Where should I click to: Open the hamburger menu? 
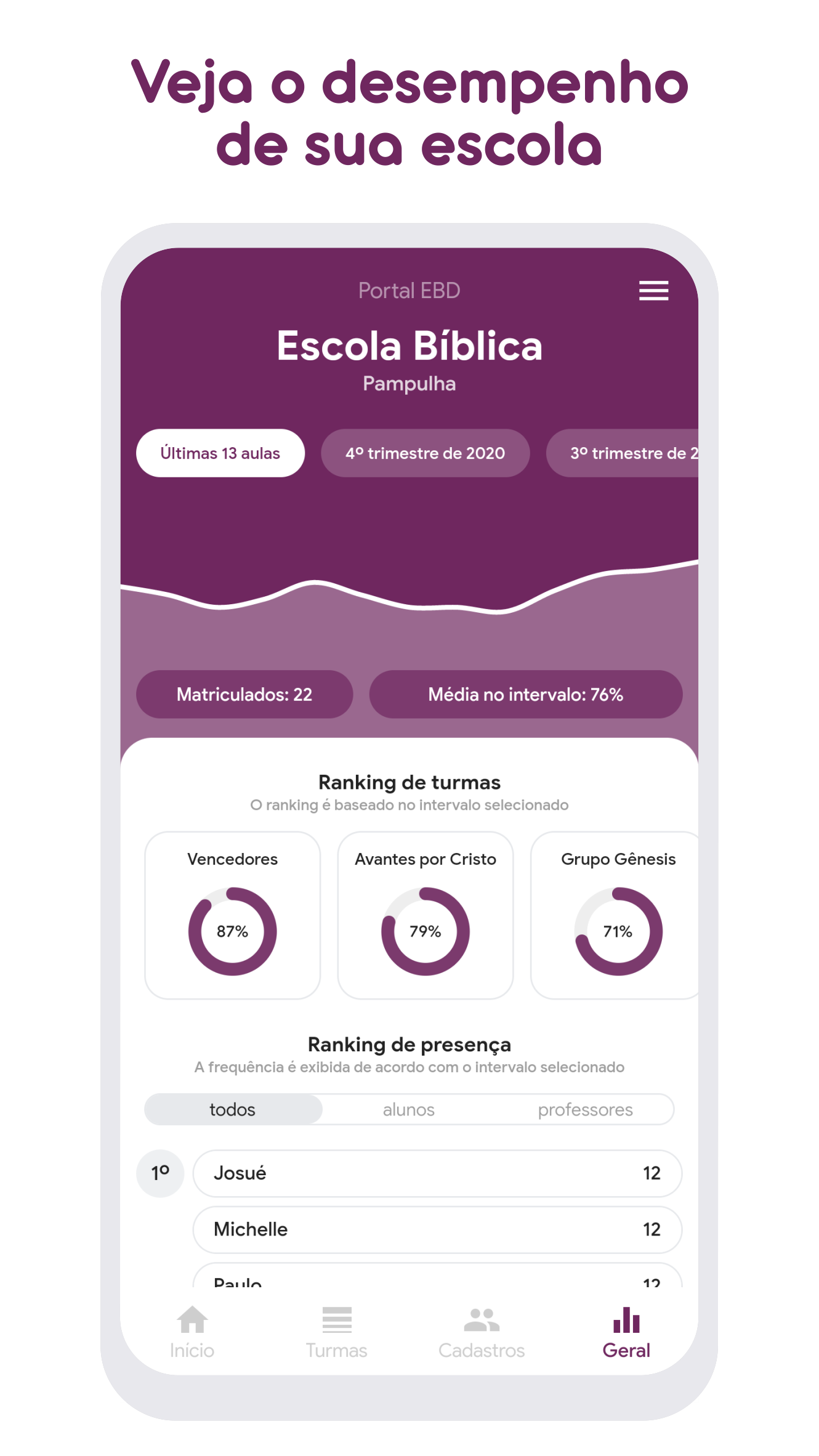[x=653, y=291]
